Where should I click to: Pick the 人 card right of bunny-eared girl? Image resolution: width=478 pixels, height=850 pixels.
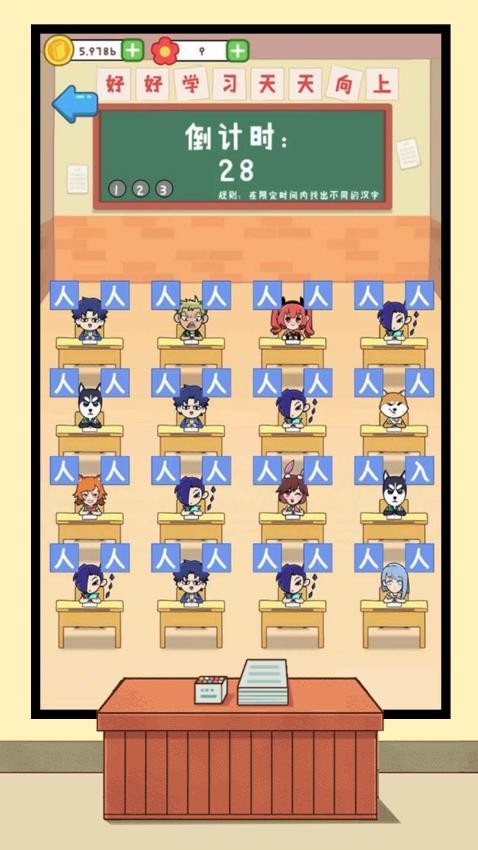coord(318,470)
